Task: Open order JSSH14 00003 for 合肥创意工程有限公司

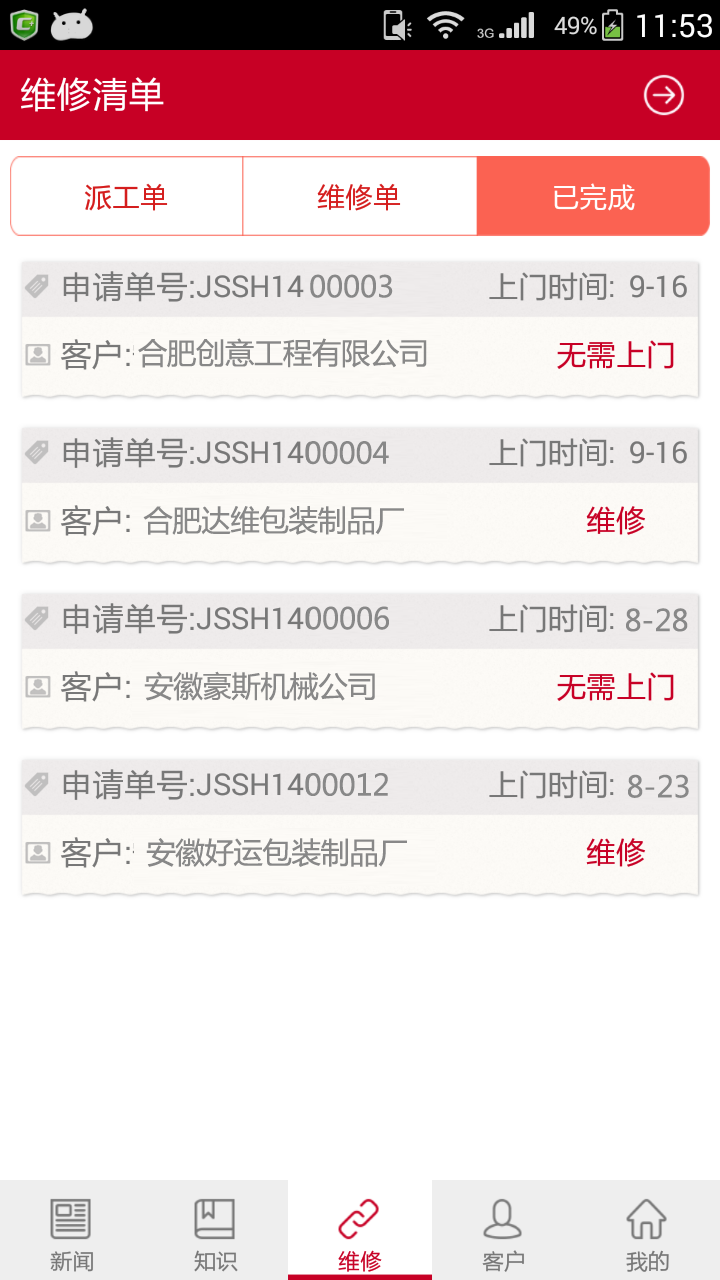Action: (360, 328)
